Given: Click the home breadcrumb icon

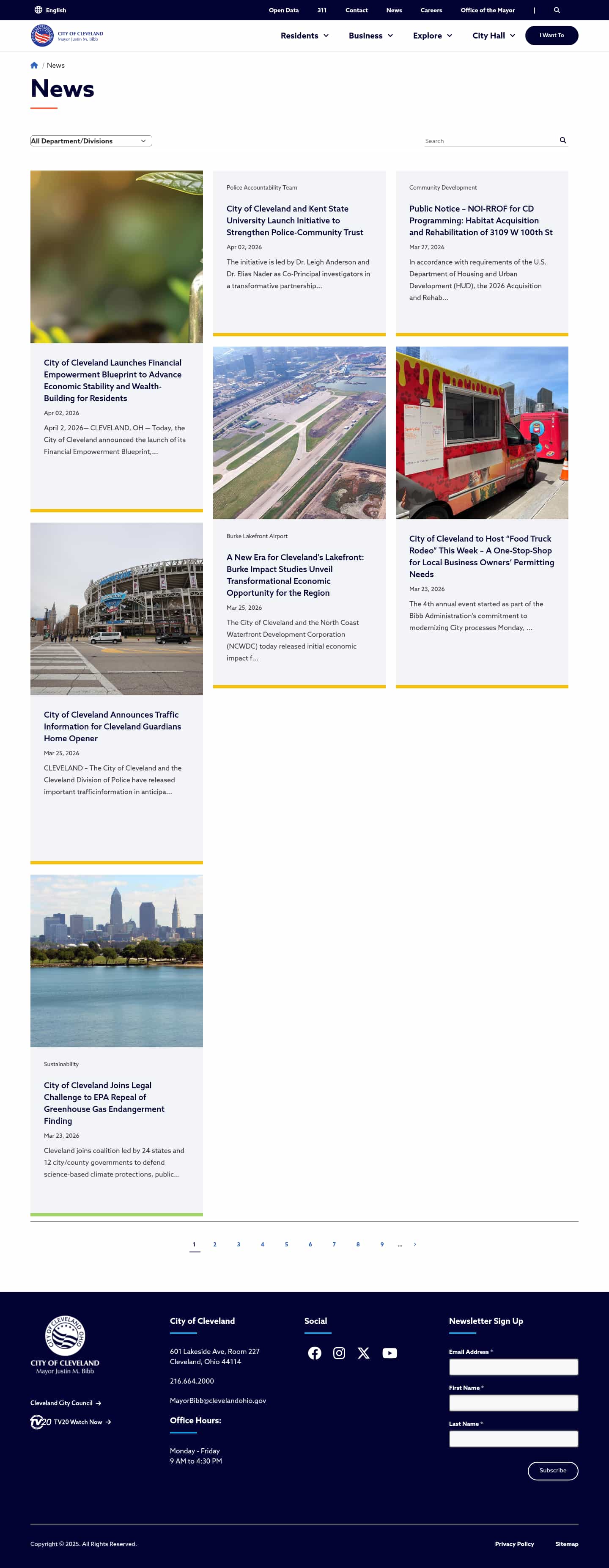Looking at the screenshot, I should (35, 64).
